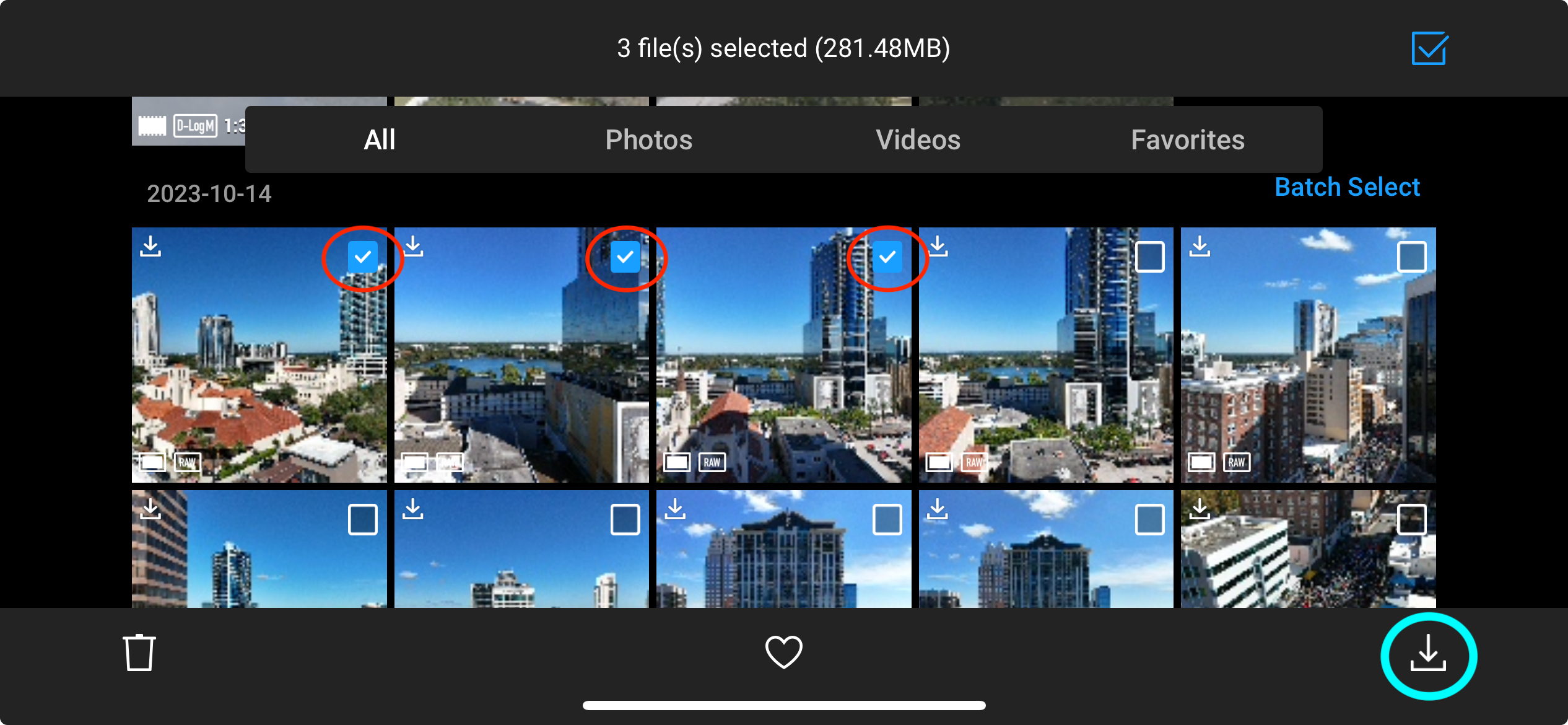Switch to the Favorites tab

[x=1187, y=140]
